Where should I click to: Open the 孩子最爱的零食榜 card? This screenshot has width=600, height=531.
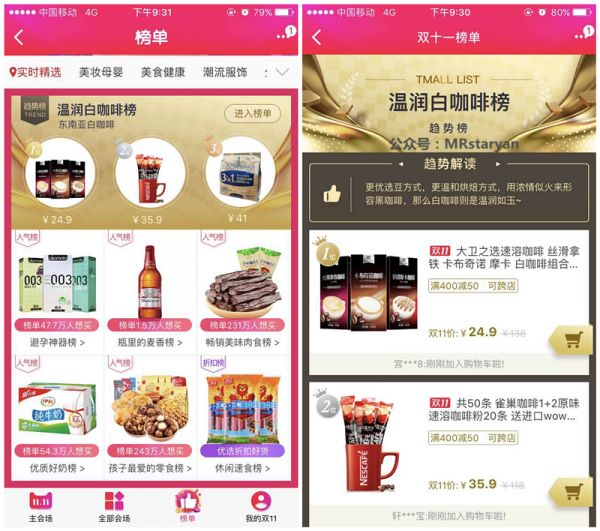tap(148, 415)
